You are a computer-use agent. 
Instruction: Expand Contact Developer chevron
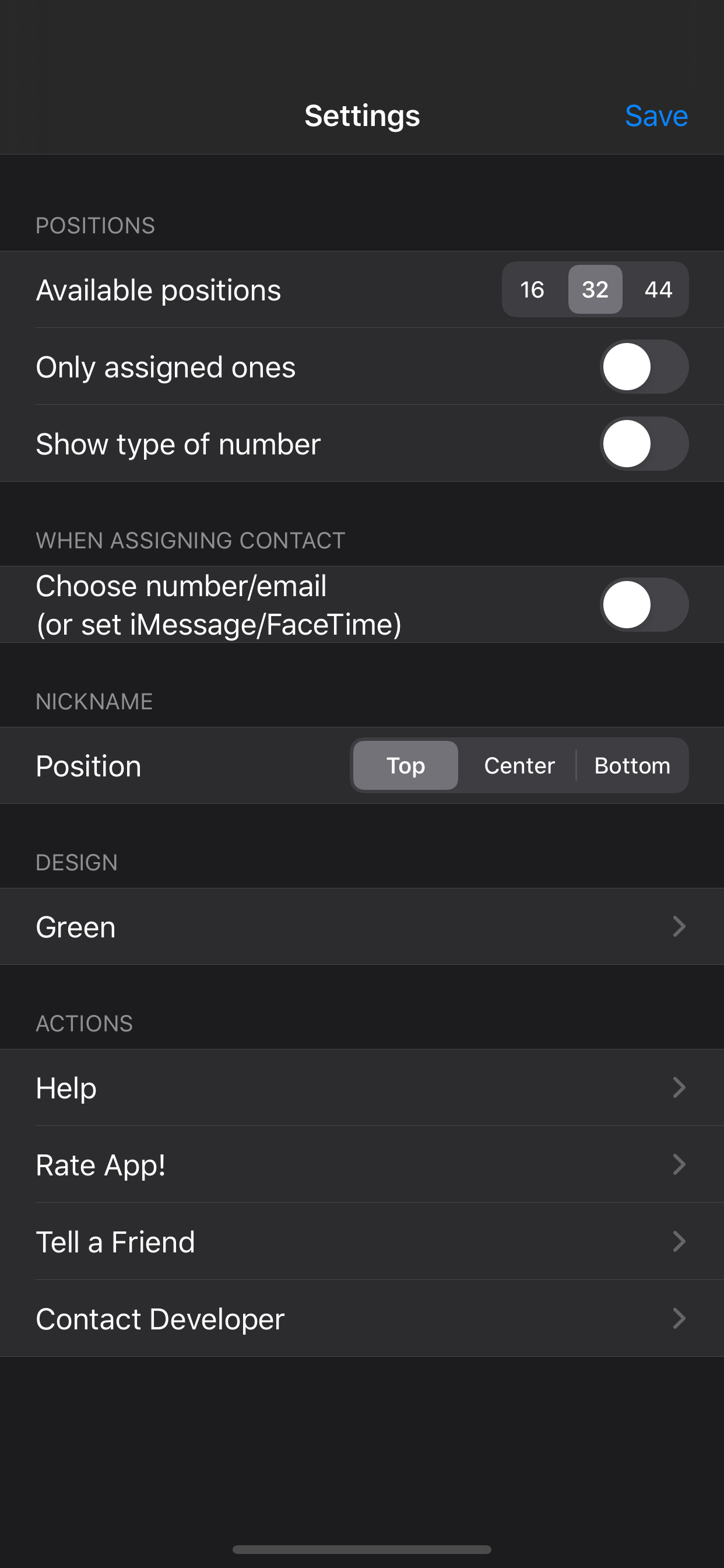coord(679,1318)
